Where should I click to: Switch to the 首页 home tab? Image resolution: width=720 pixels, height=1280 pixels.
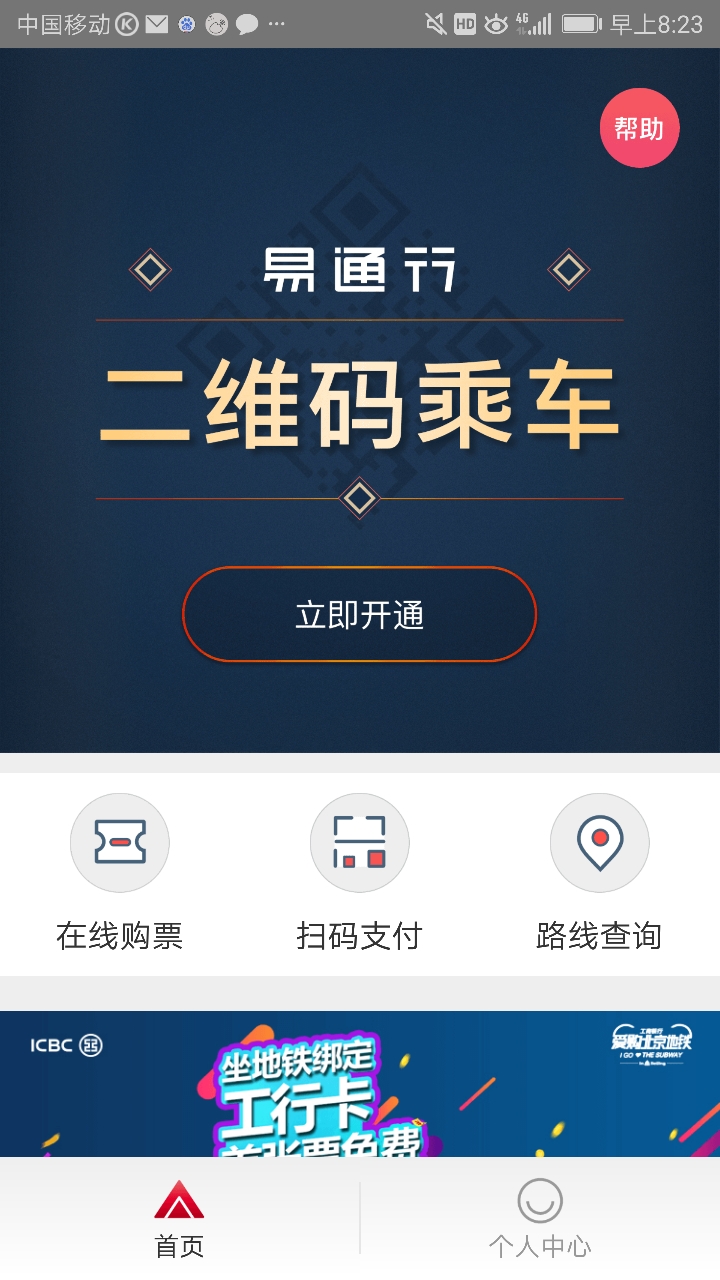coord(179,1219)
